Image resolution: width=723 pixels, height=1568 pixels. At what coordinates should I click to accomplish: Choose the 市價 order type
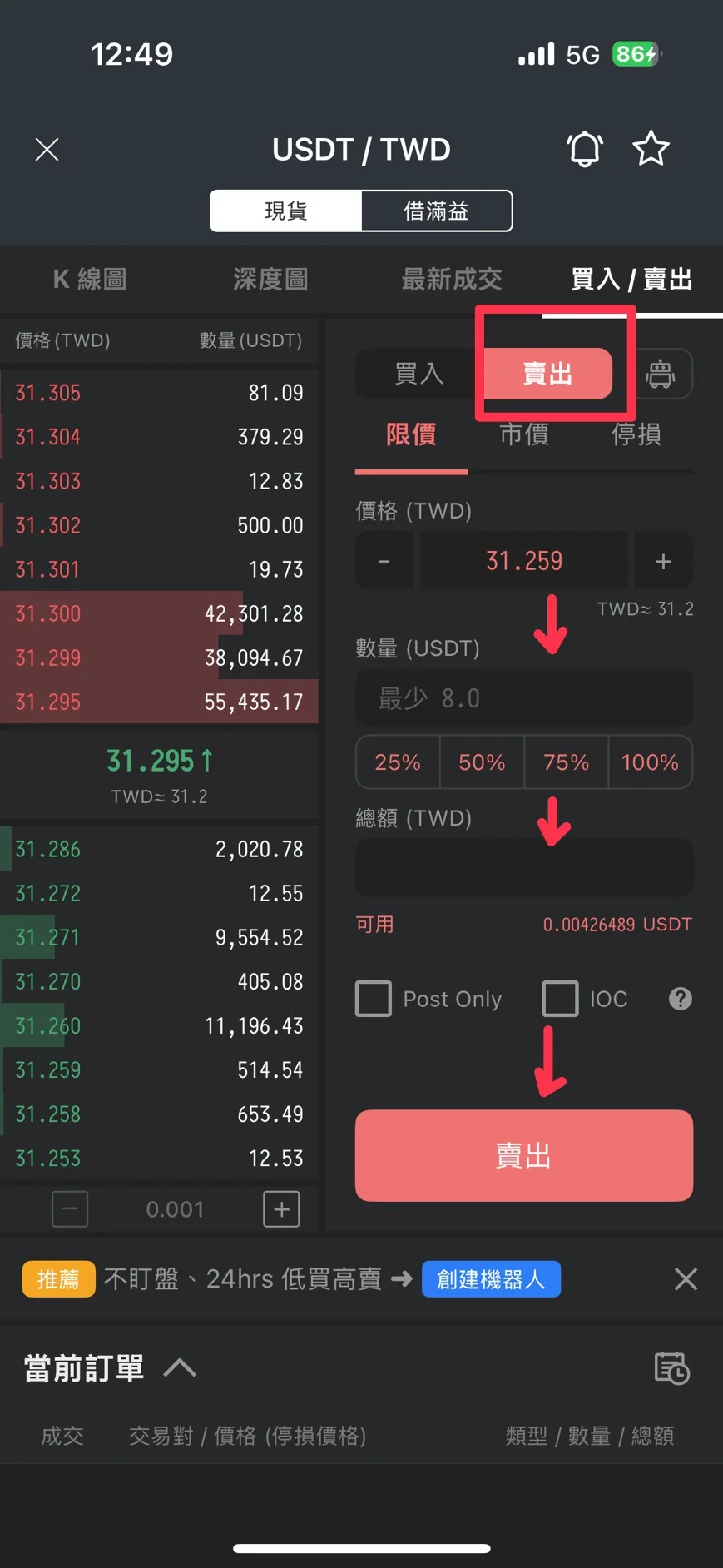[x=524, y=434]
